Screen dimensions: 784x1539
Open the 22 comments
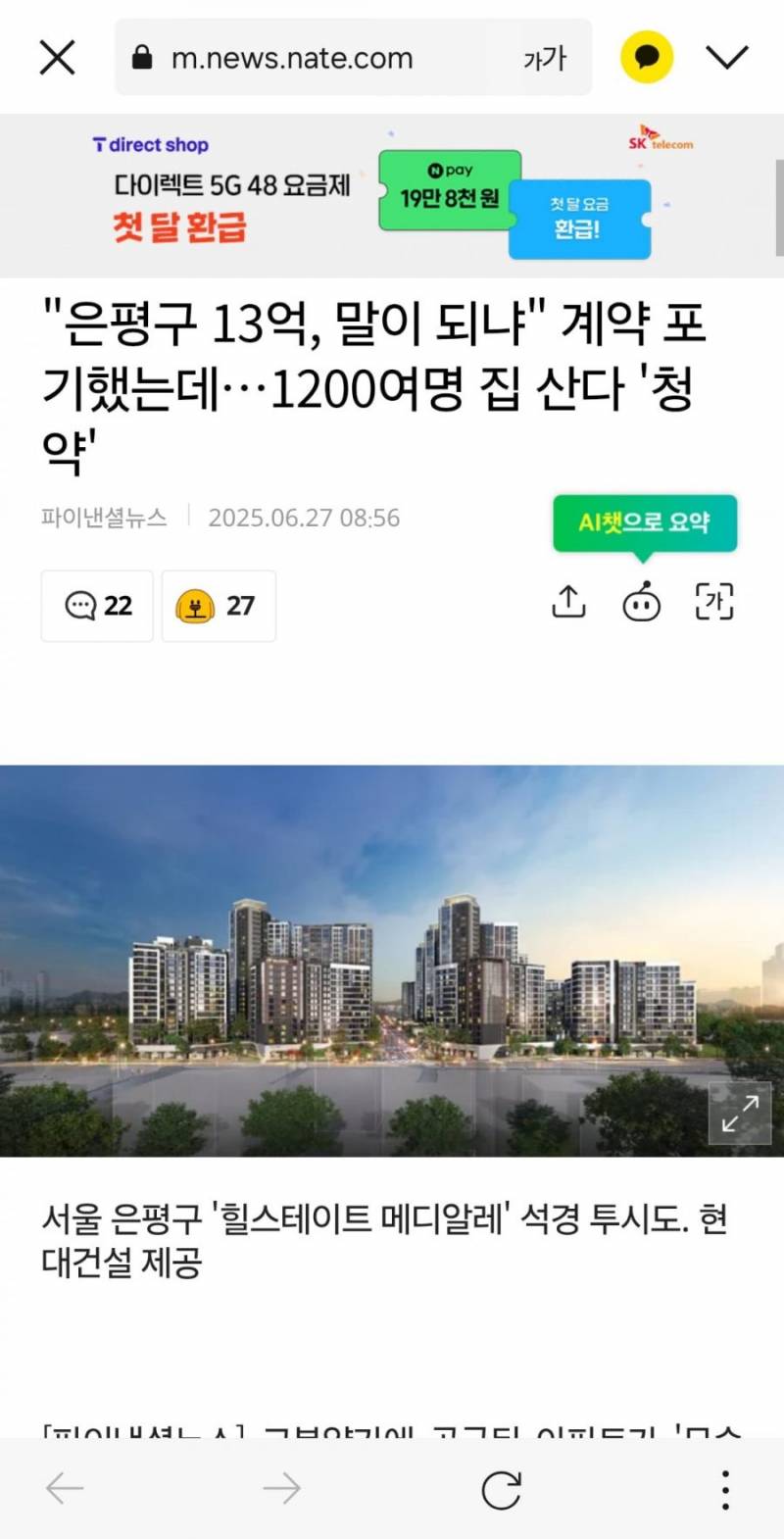pyautogui.click(x=97, y=606)
